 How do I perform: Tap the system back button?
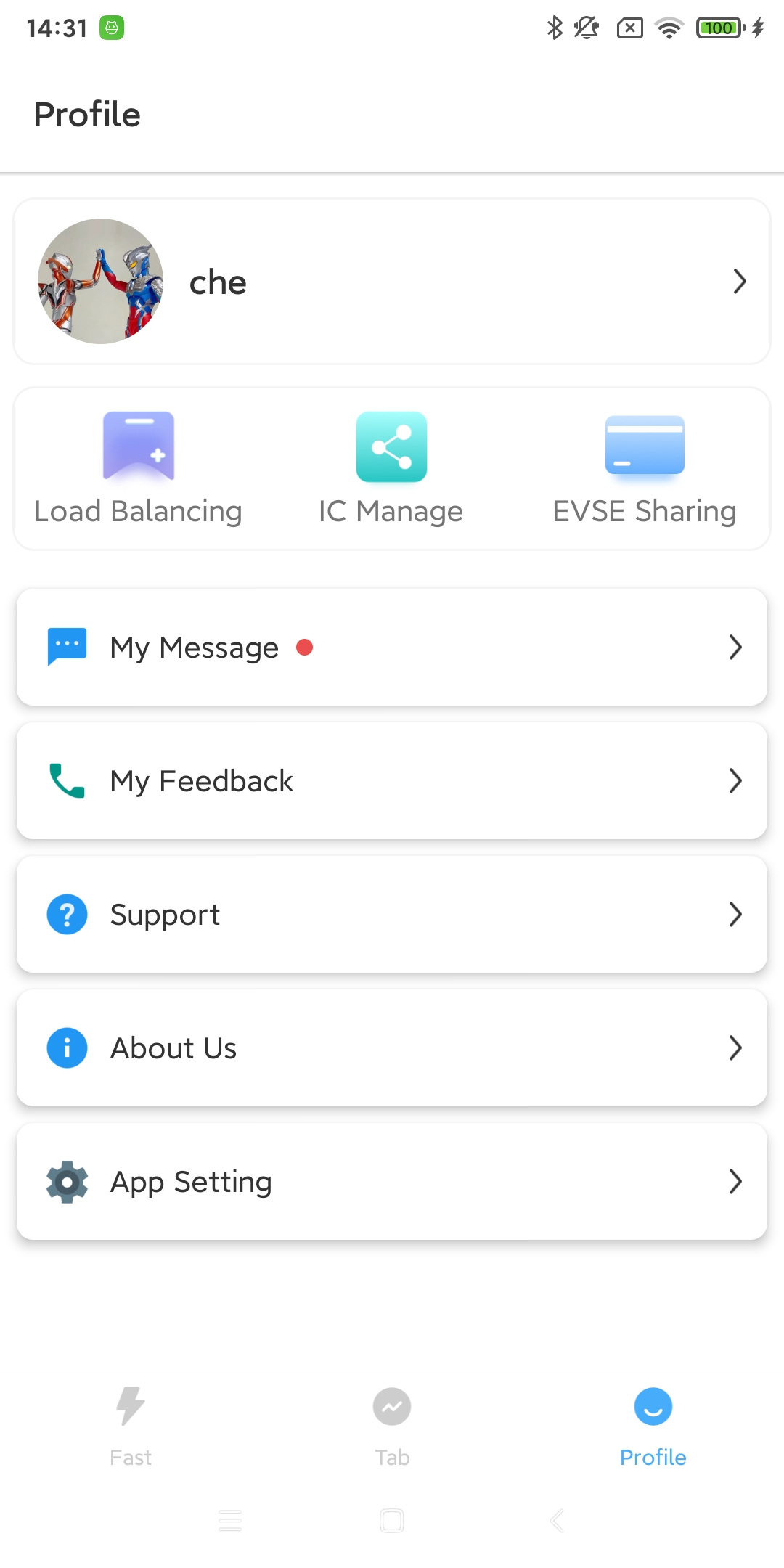(557, 1520)
